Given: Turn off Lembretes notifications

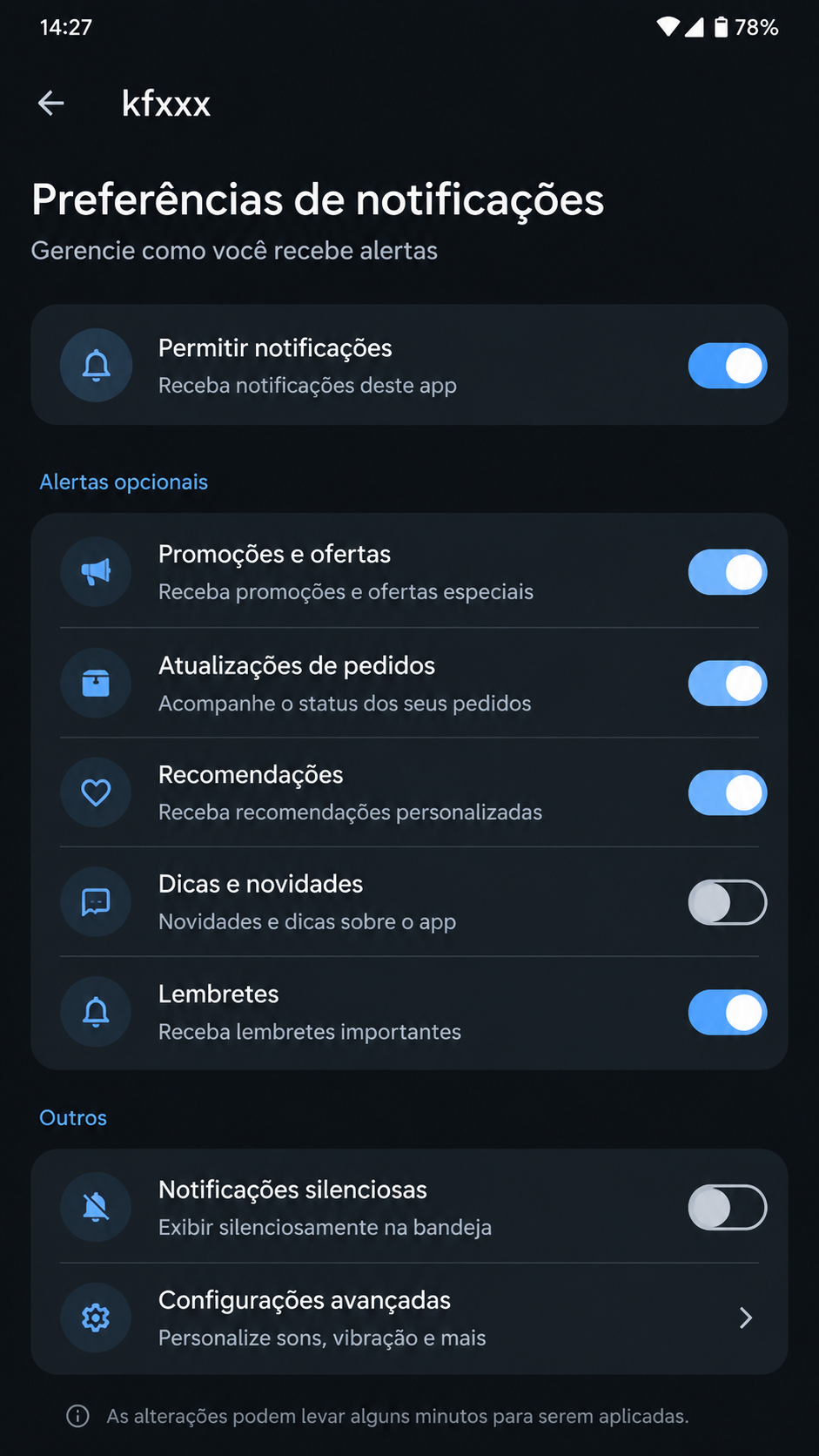Looking at the screenshot, I should coord(728,1012).
